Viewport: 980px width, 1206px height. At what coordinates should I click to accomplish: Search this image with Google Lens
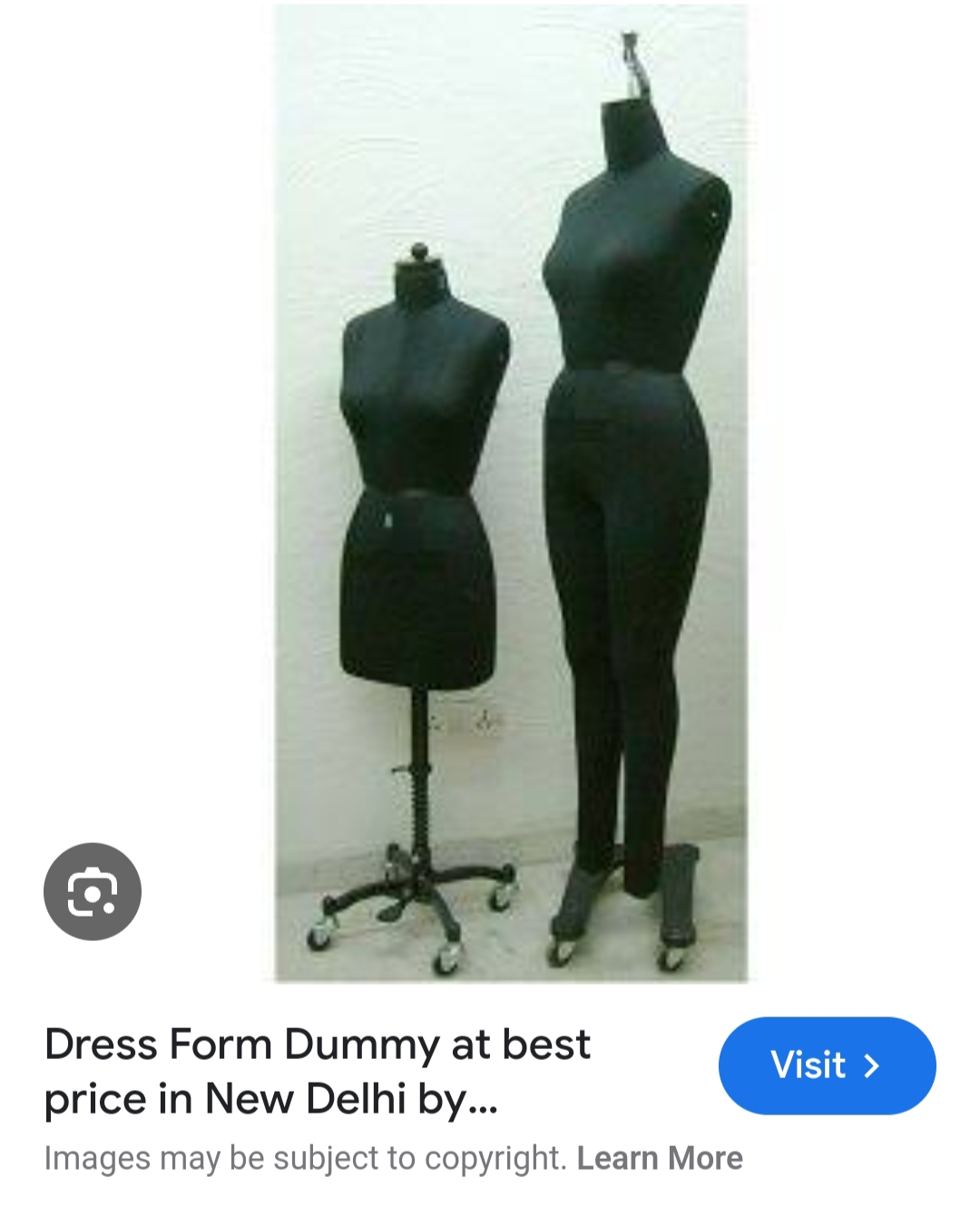(x=93, y=891)
